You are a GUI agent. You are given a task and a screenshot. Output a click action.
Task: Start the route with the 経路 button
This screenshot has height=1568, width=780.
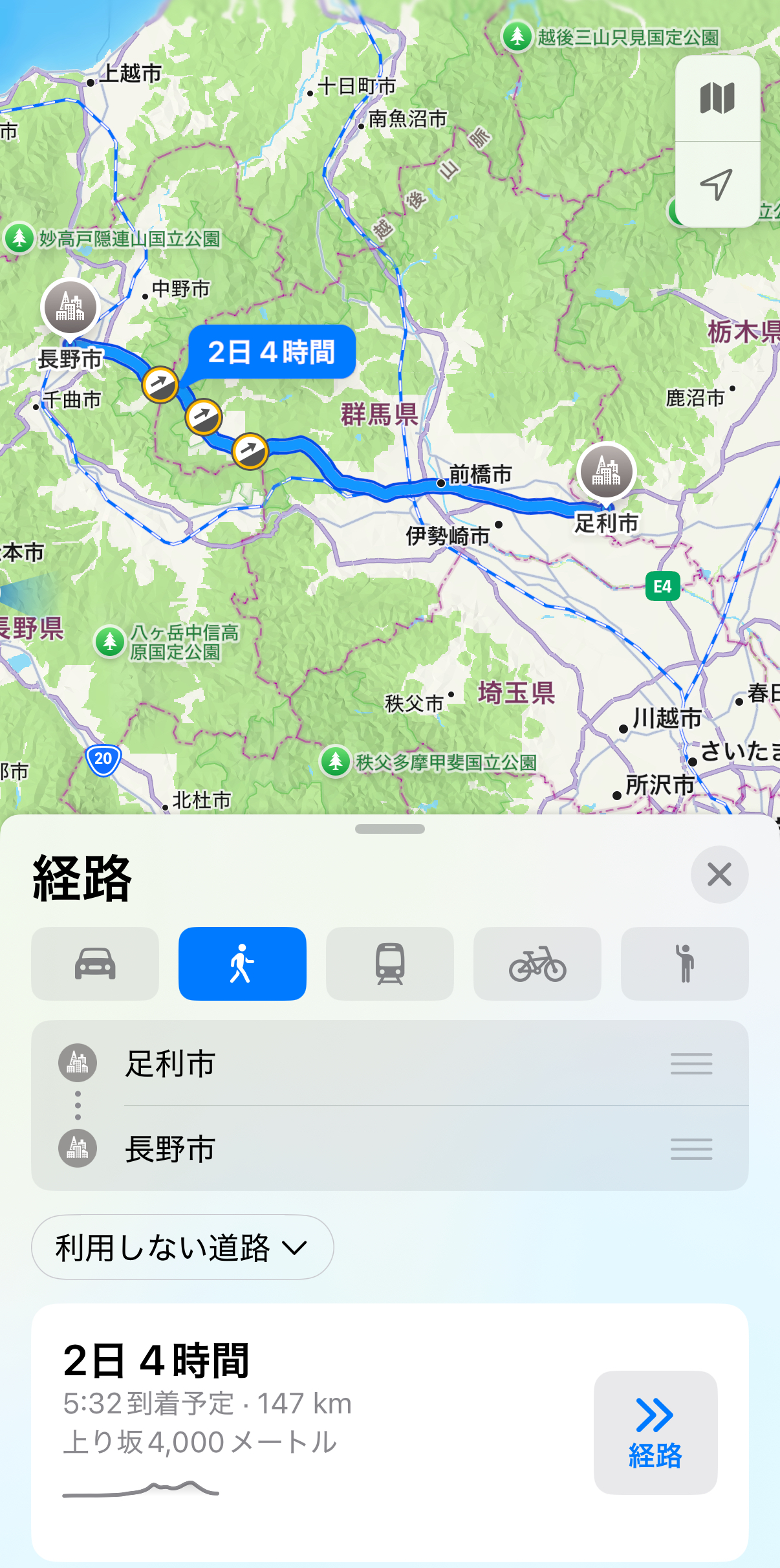(655, 1432)
